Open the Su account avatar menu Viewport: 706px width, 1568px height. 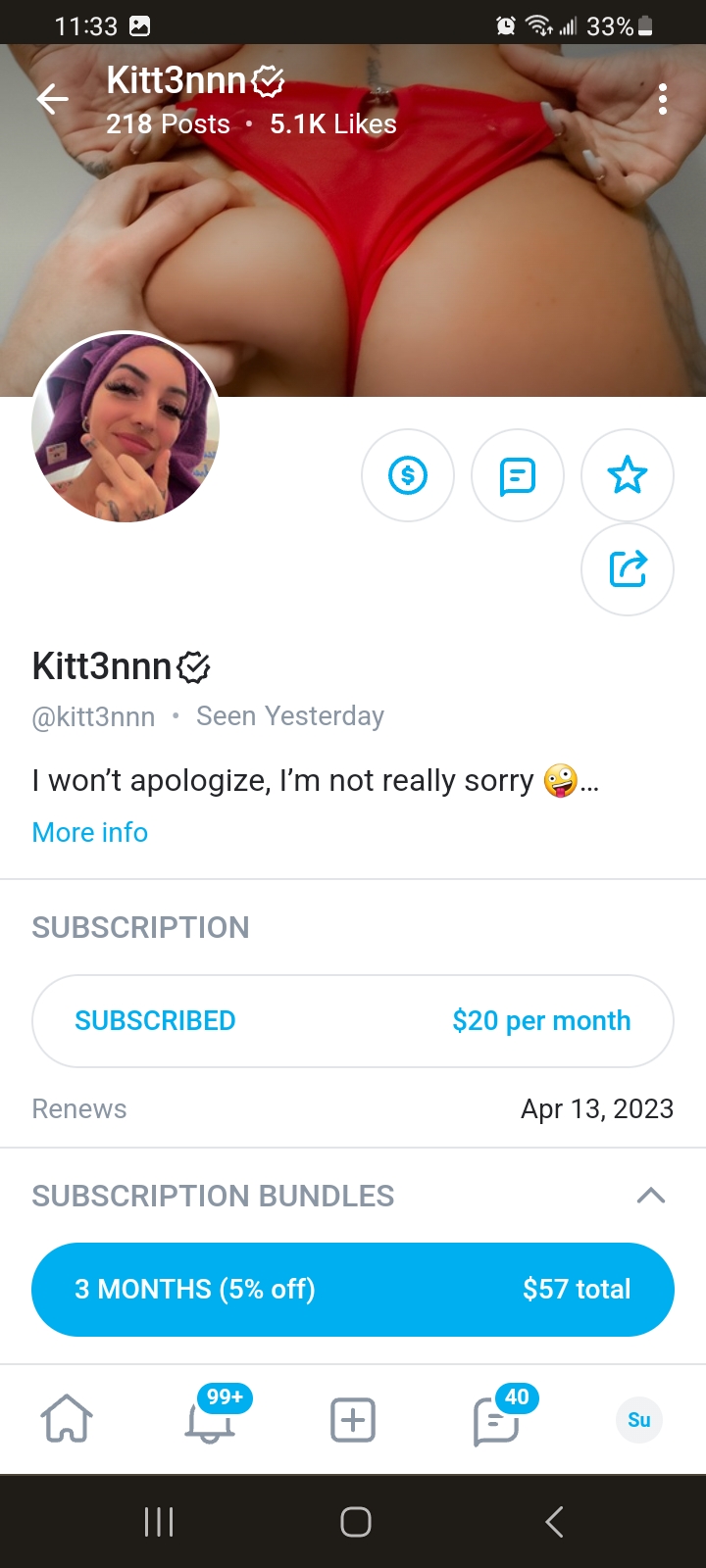coord(639,1420)
